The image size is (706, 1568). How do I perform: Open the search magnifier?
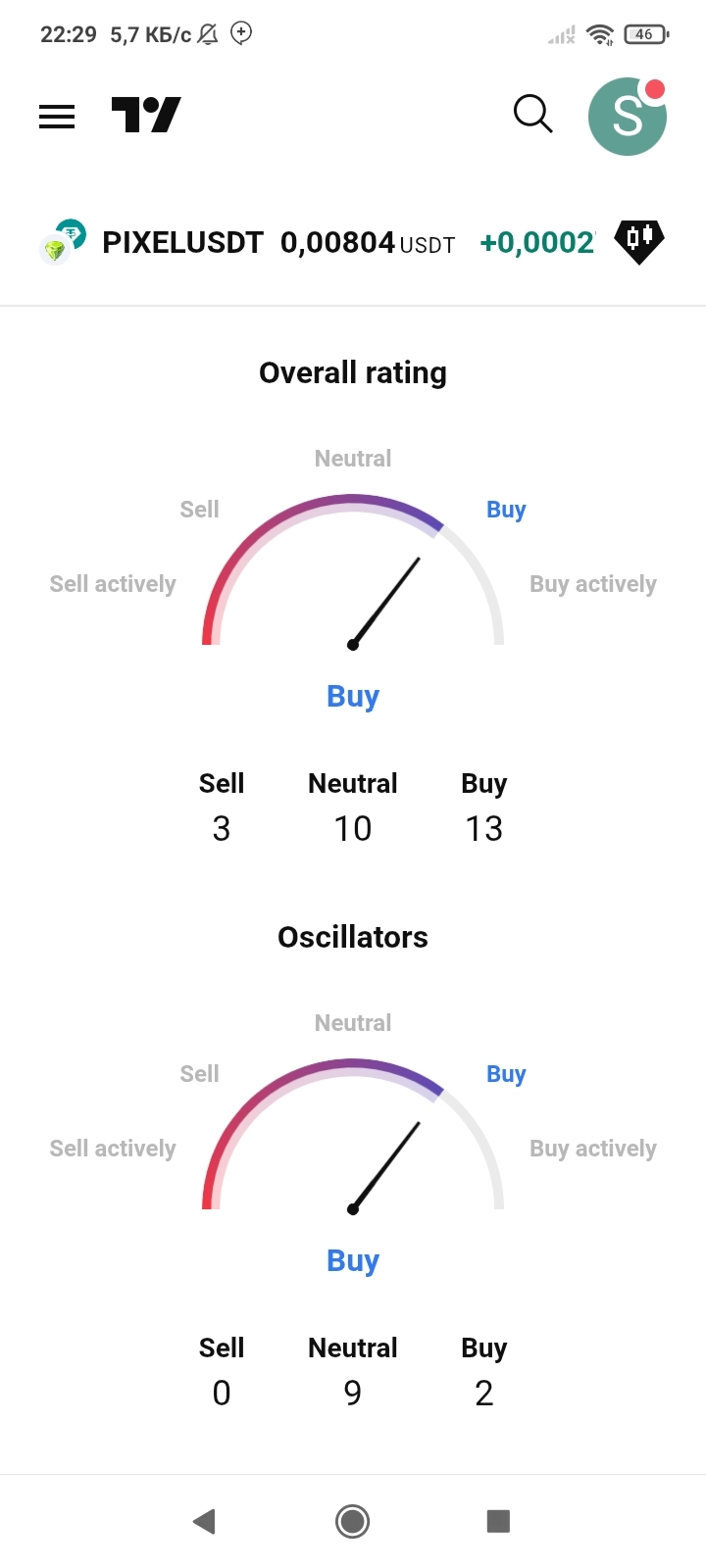[532, 115]
